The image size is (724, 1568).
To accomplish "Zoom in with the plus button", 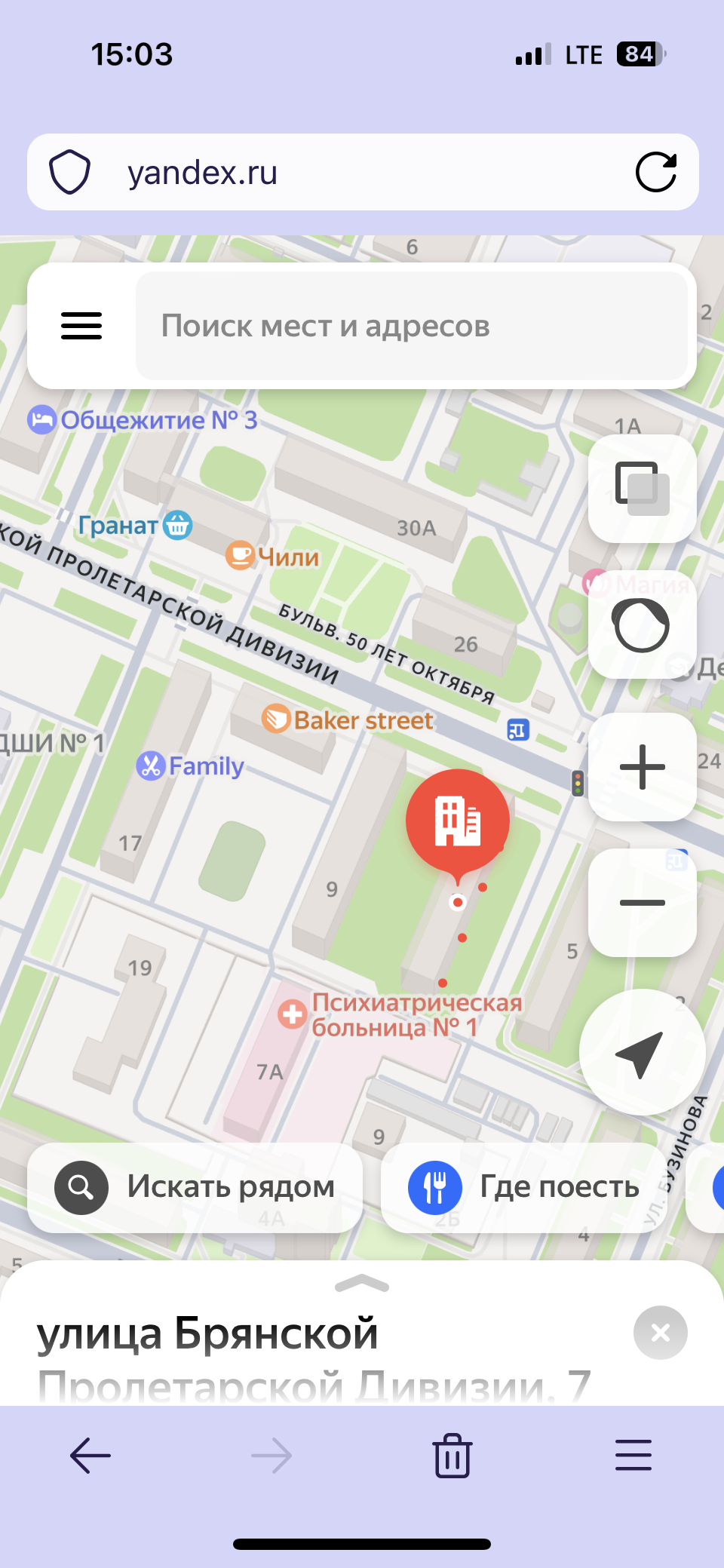I will tap(642, 766).
